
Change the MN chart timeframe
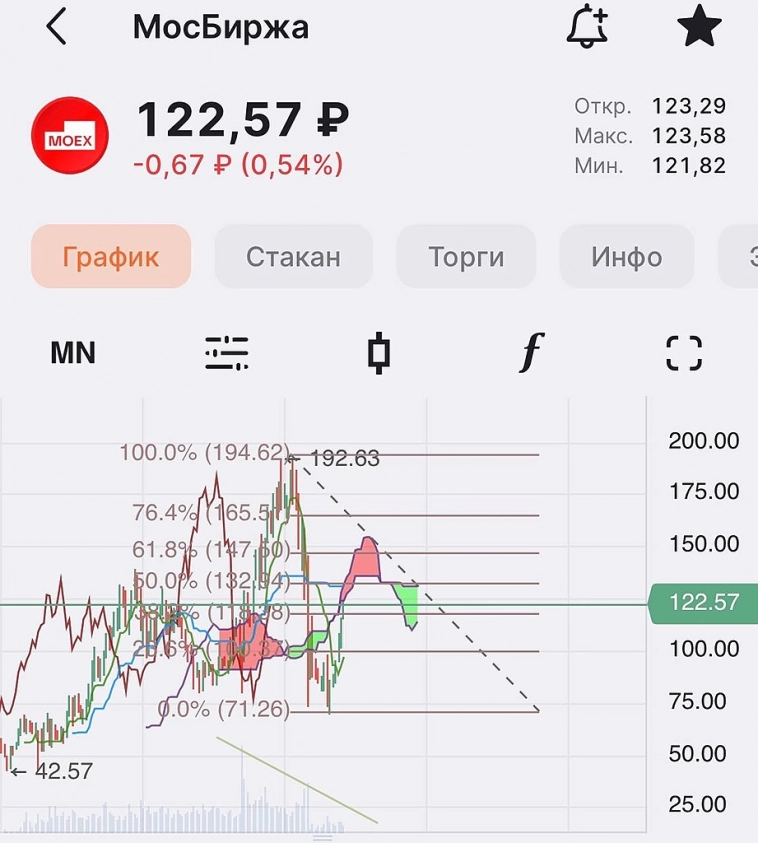click(x=73, y=353)
